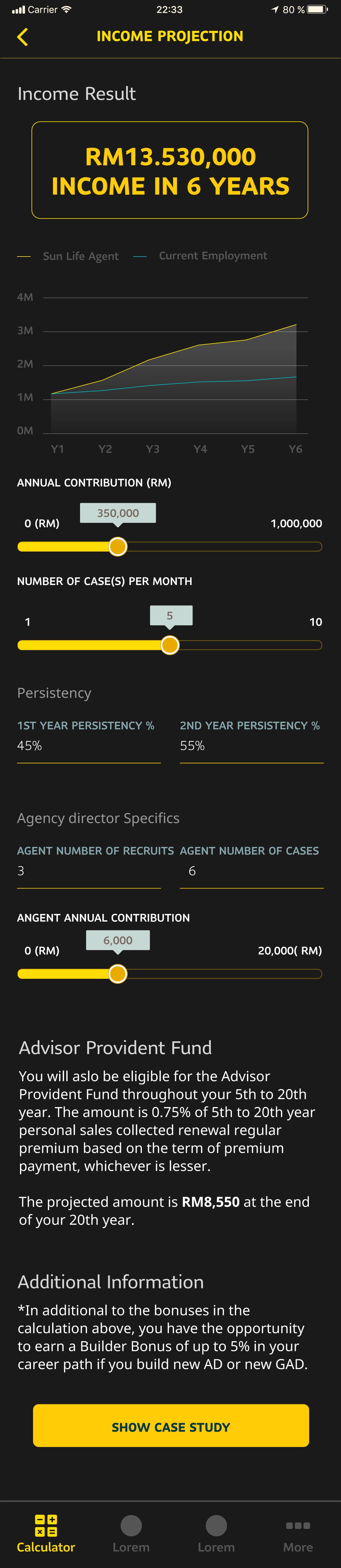Open the More tab
The image size is (341, 1568).
coord(298,1533)
